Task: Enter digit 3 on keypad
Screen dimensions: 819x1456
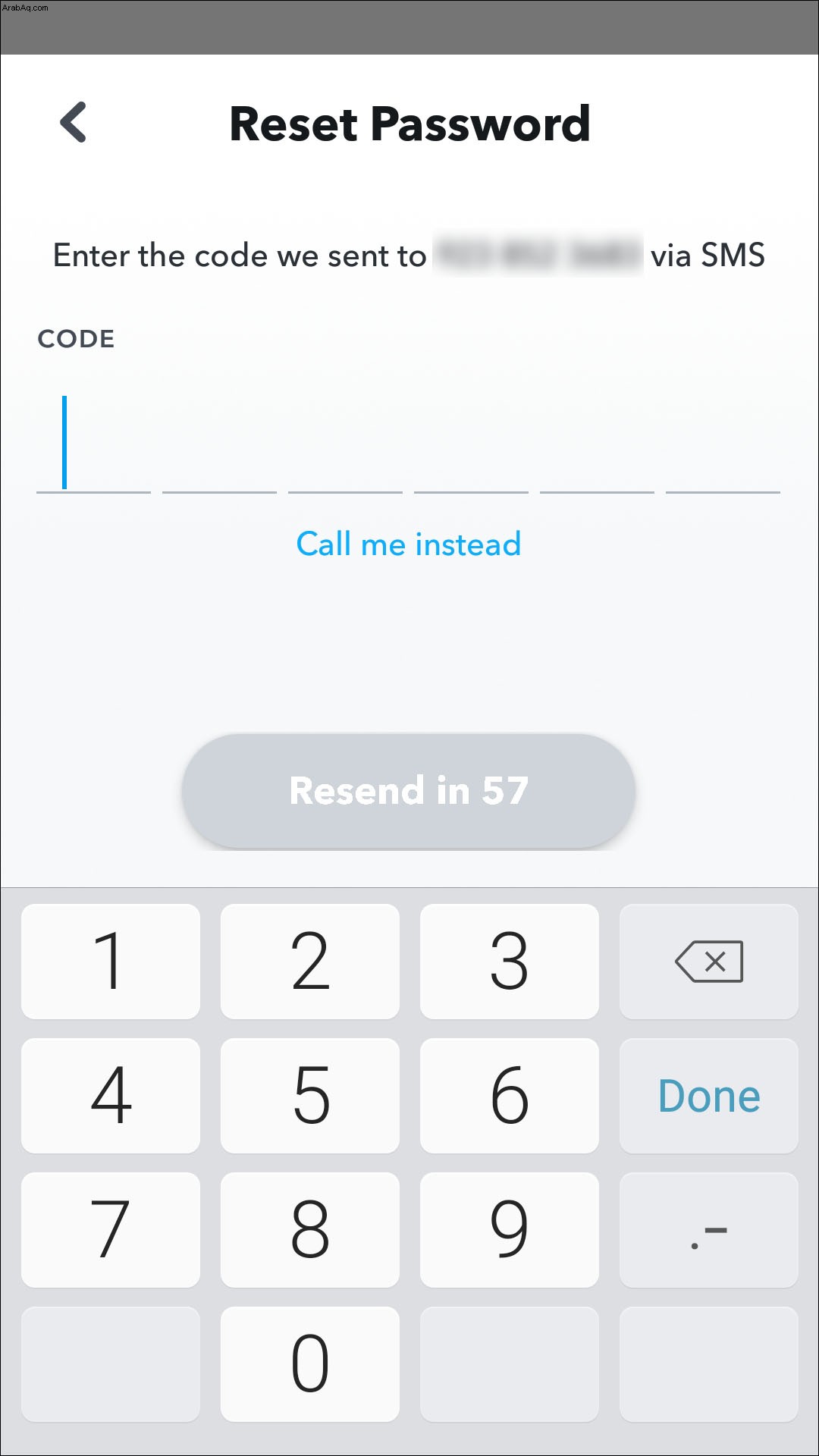Action: pyautogui.click(x=510, y=961)
